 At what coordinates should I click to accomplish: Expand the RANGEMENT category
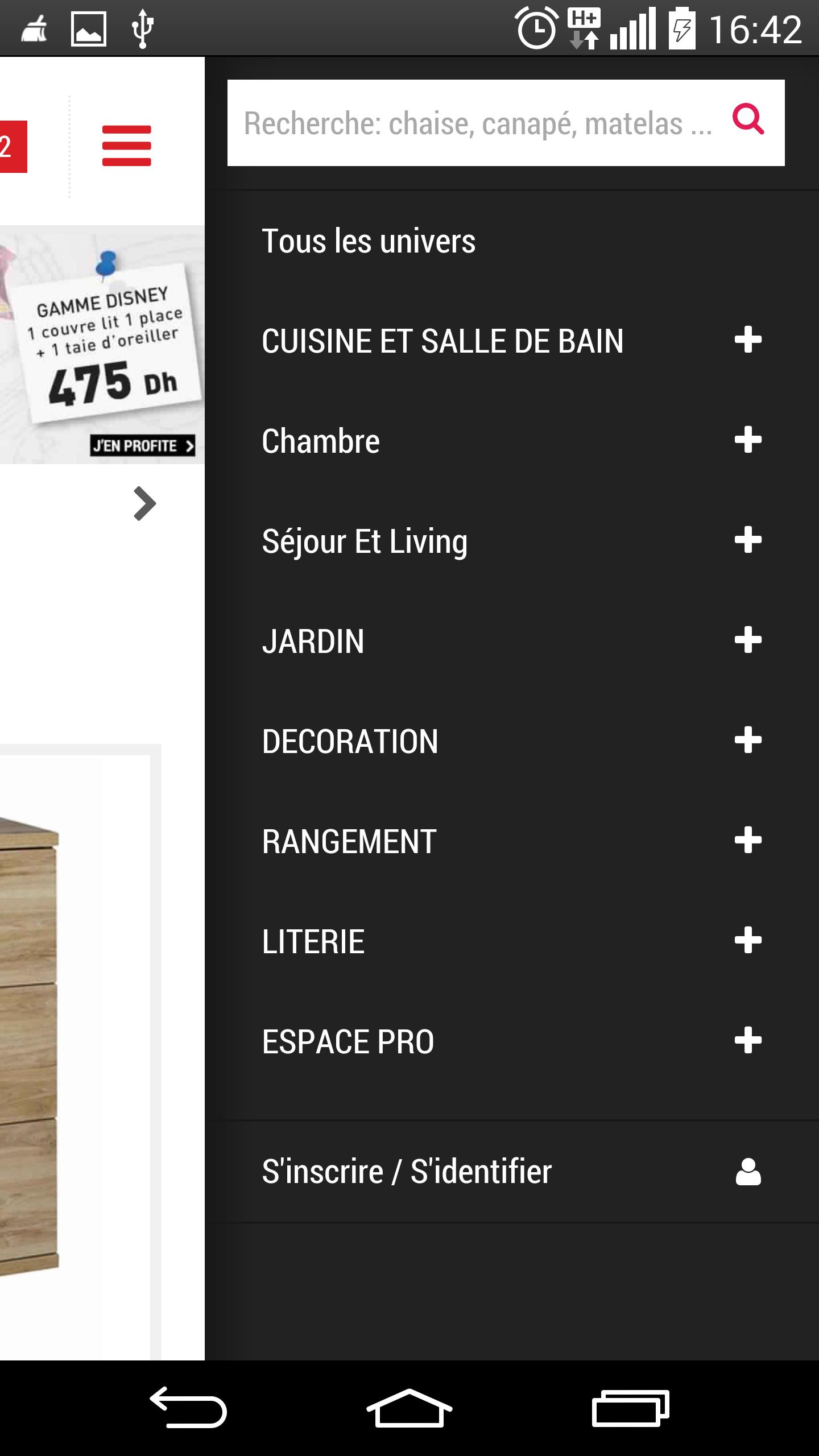pos(748,841)
